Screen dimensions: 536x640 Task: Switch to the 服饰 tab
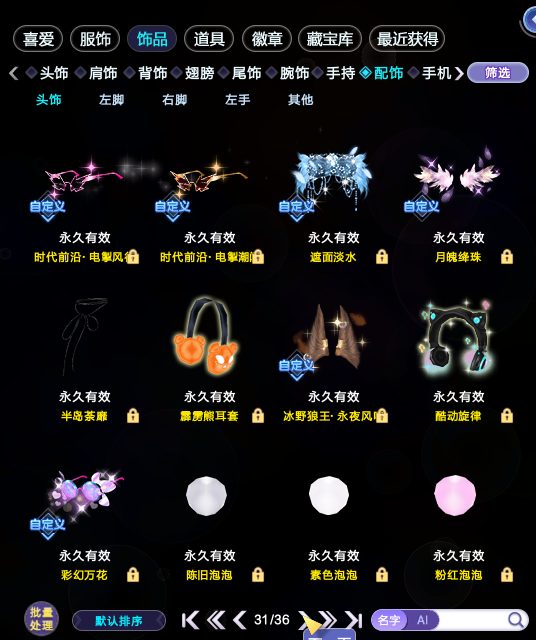coord(95,39)
